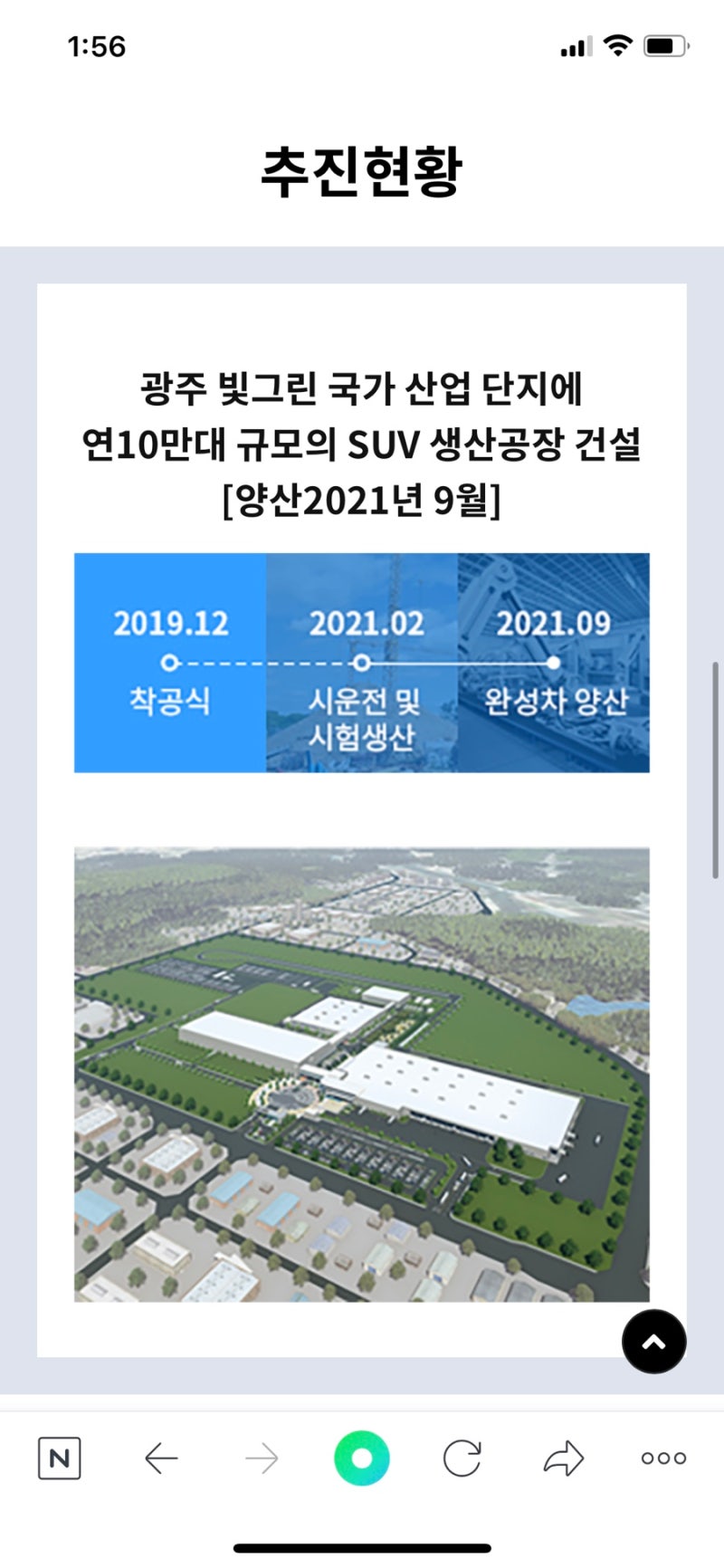Screen dimensions: 724x1568
Task: Share this page
Action: coord(563,1458)
